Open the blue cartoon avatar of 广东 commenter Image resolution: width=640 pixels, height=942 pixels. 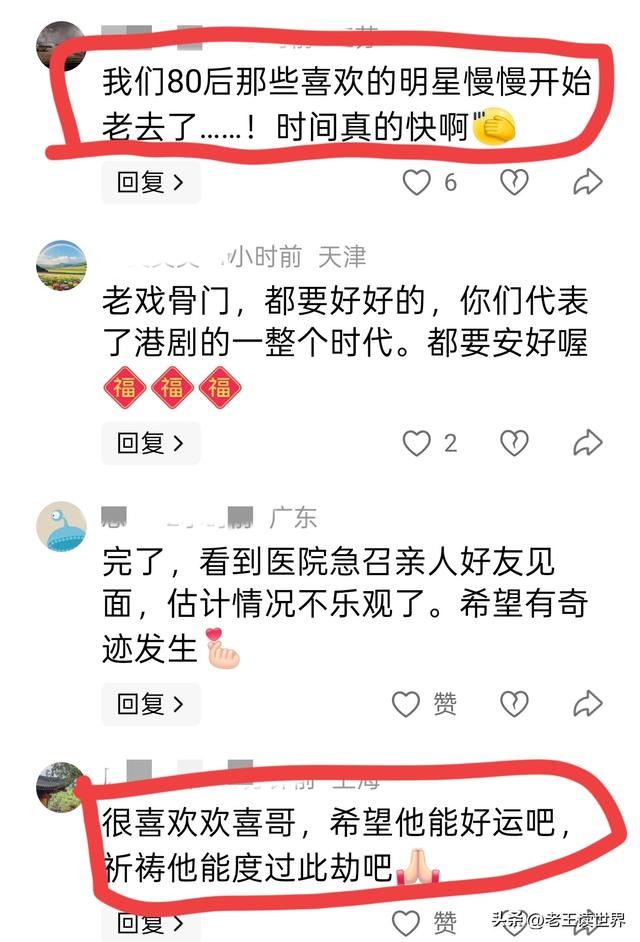[x=61, y=527]
